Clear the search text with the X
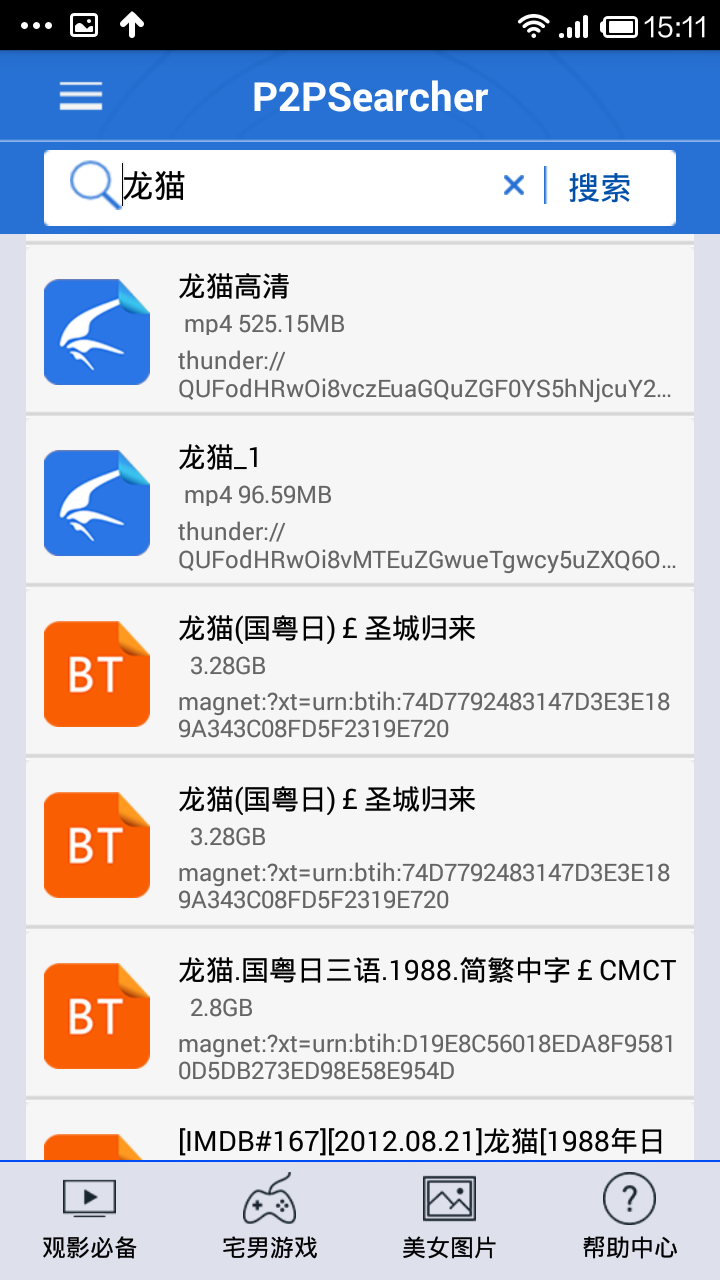 click(x=513, y=186)
